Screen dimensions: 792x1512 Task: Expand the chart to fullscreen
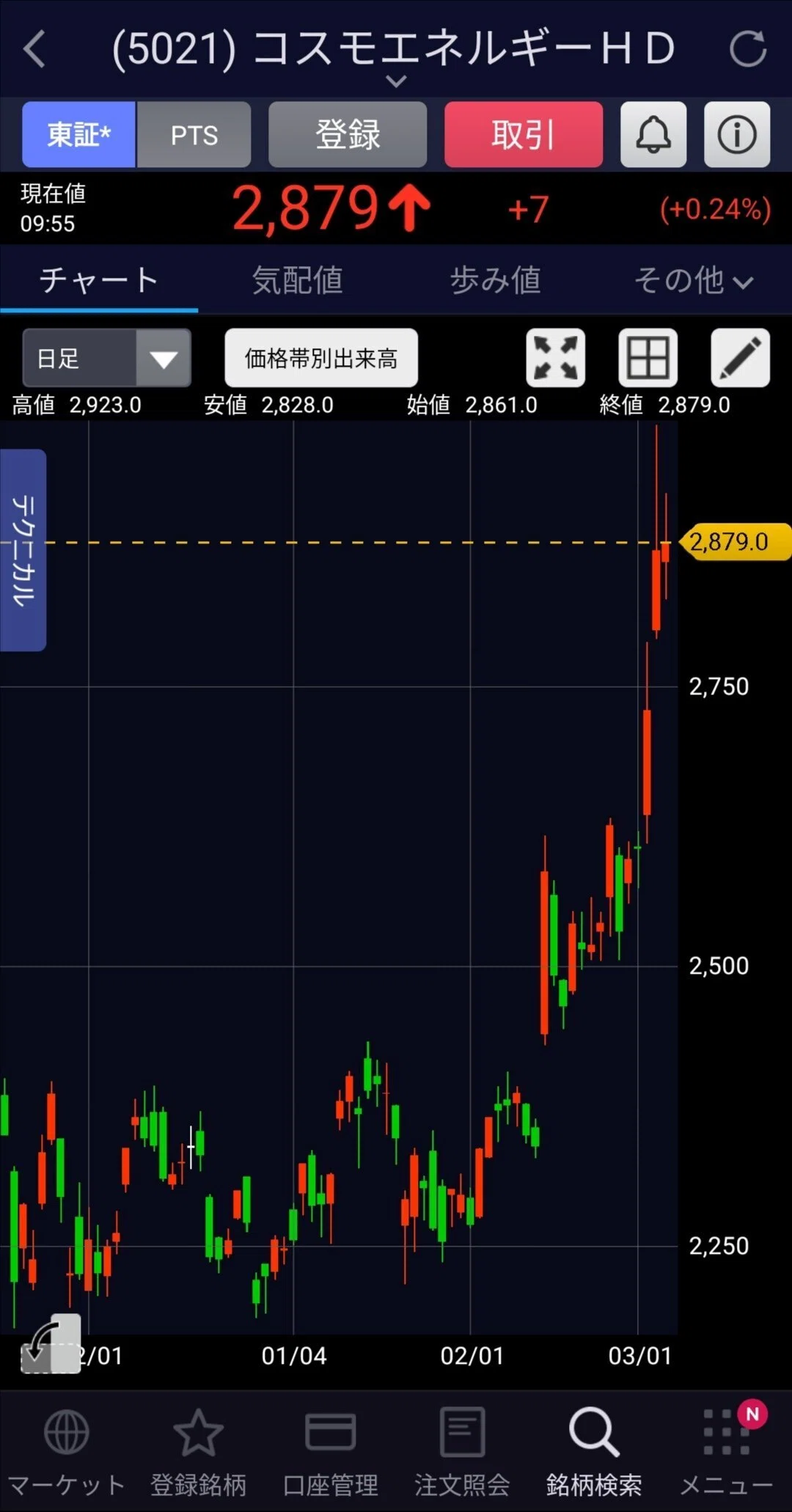[x=556, y=358]
